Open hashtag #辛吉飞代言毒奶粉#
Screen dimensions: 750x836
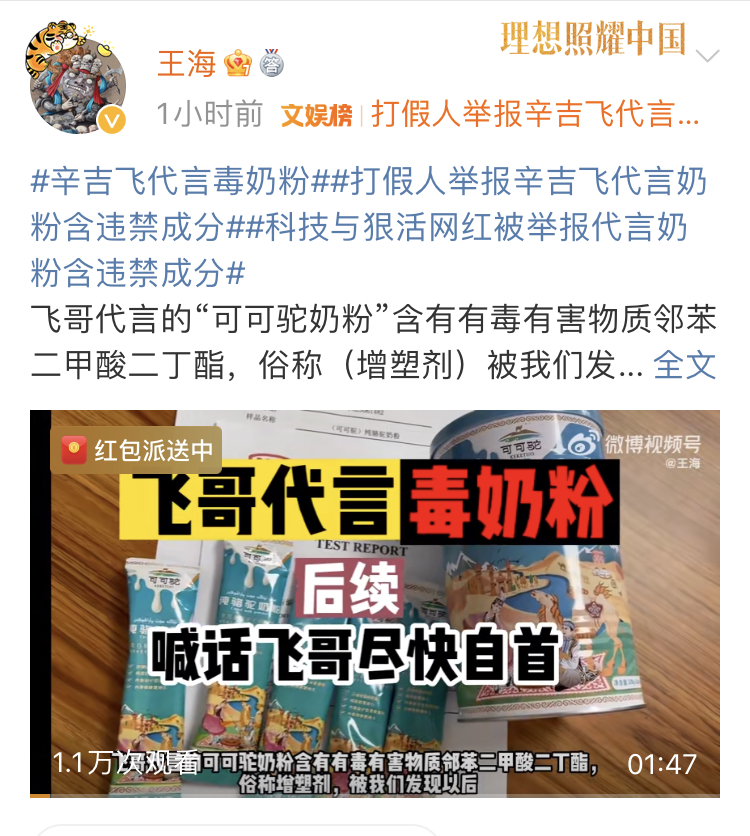(x=172, y=182)
